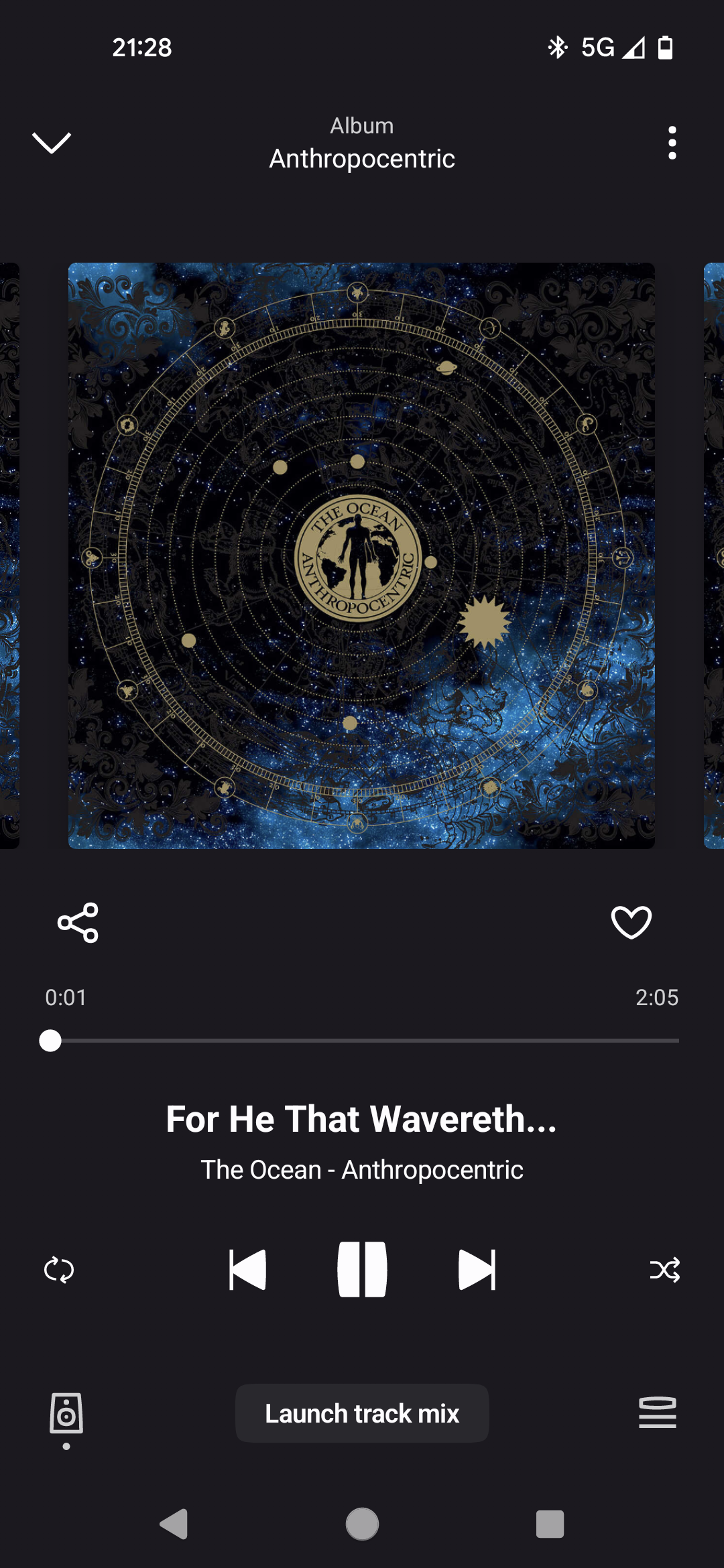This screenshot has height=1568, width=724.
Task: Open the three-dot overflow menu
Action: [x=672, y=143]
